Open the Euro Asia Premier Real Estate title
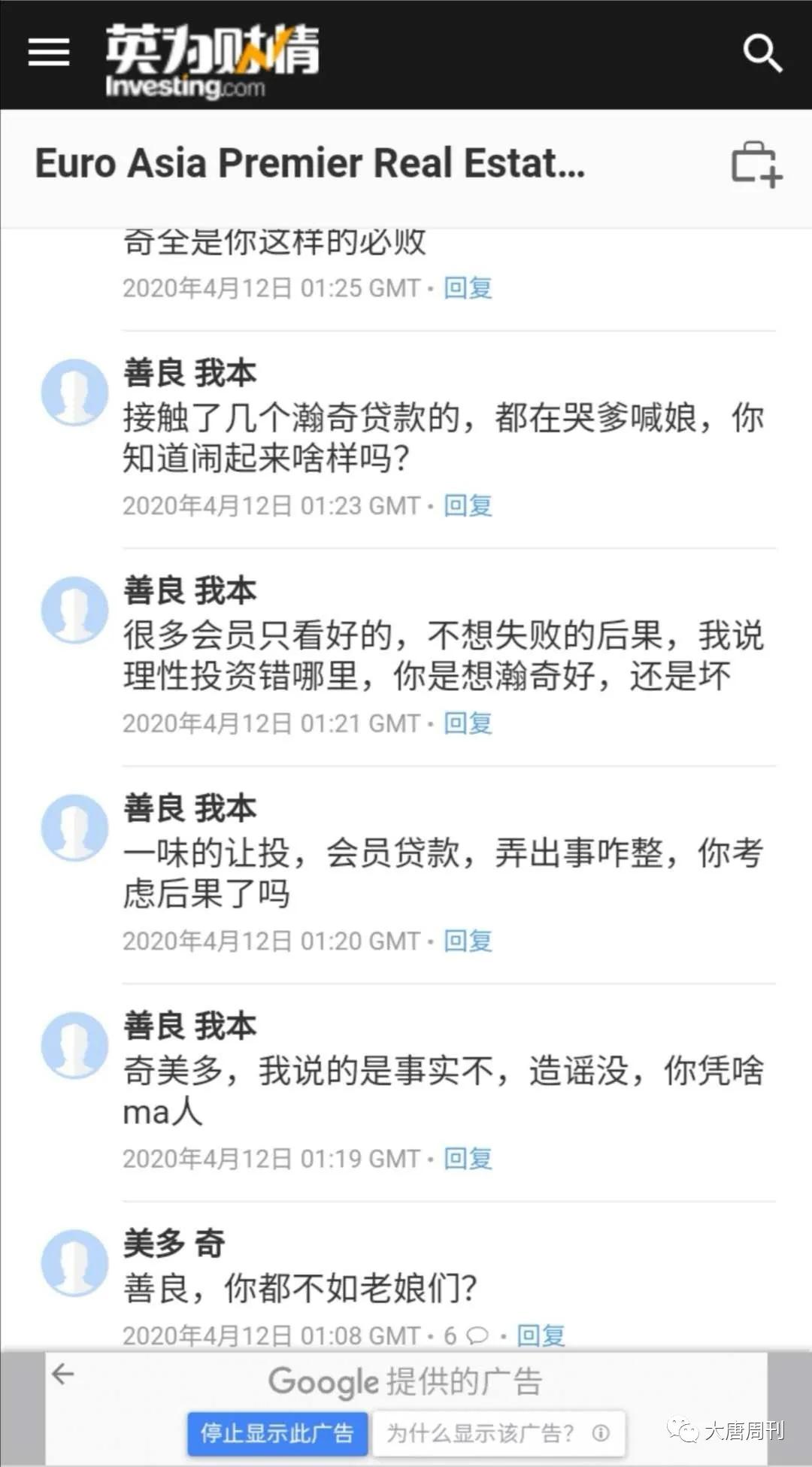 pyautogui.click(x=311, y=163)
